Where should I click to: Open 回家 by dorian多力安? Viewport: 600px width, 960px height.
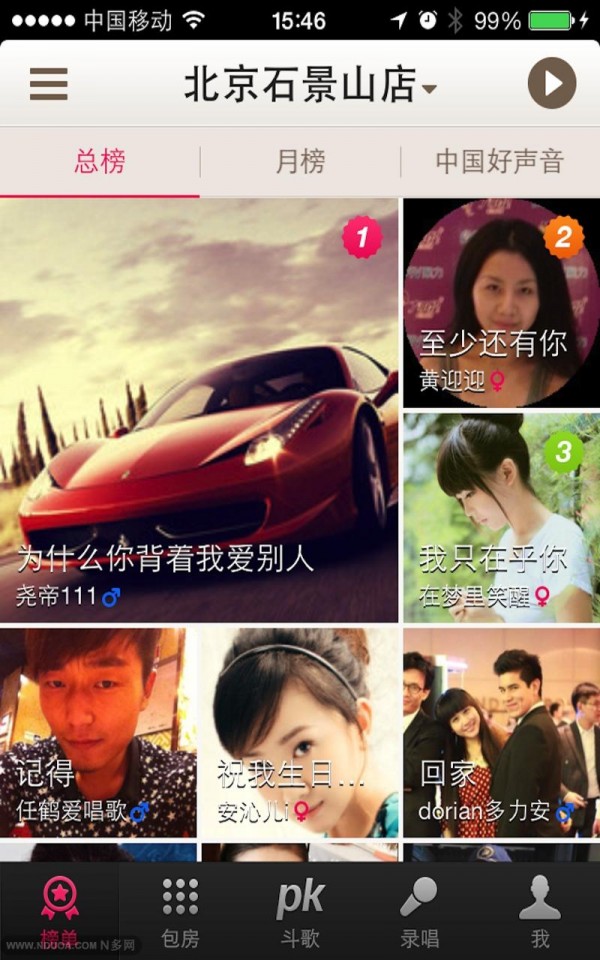tap(501, 732)
